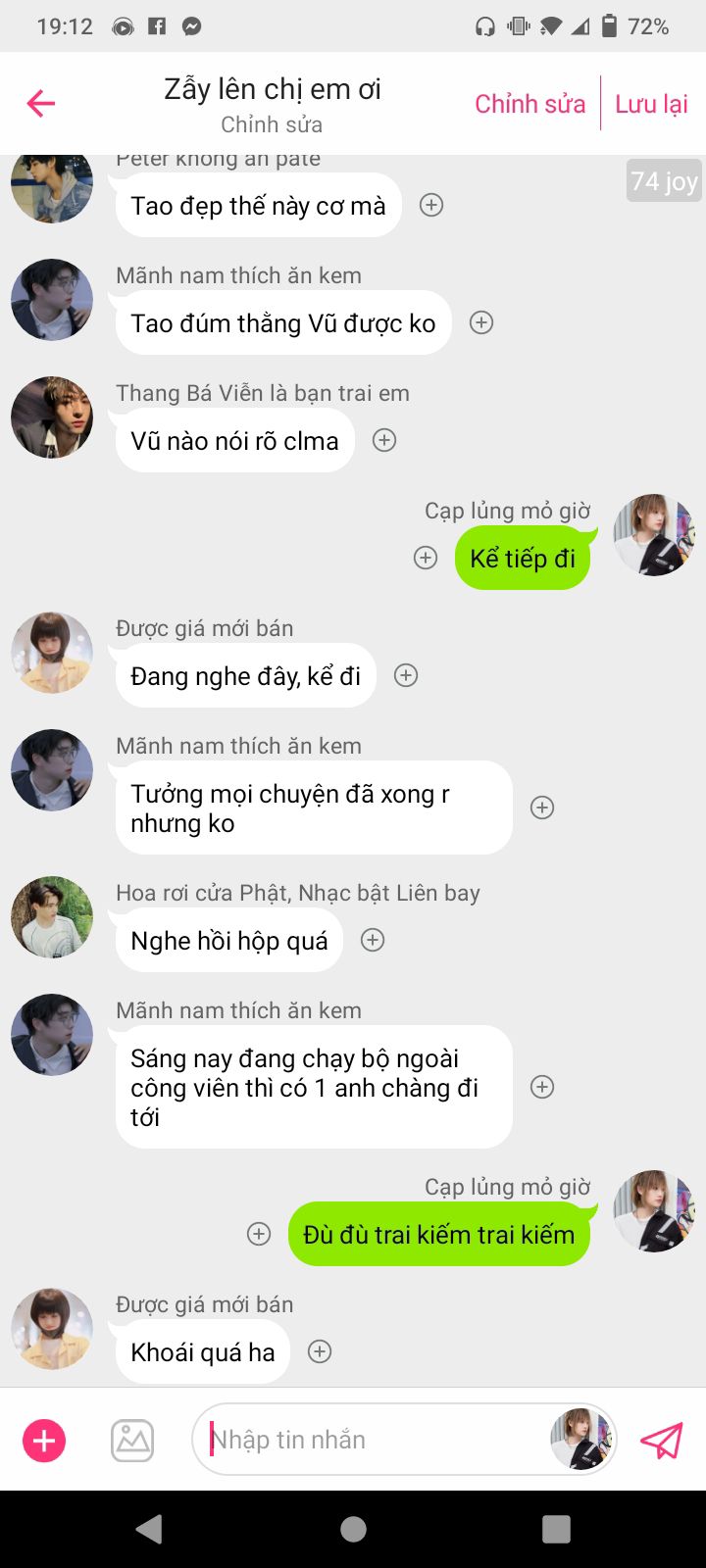Tap the plus icon beside "Vũ nào nói rõ clma"

(384, 440)
